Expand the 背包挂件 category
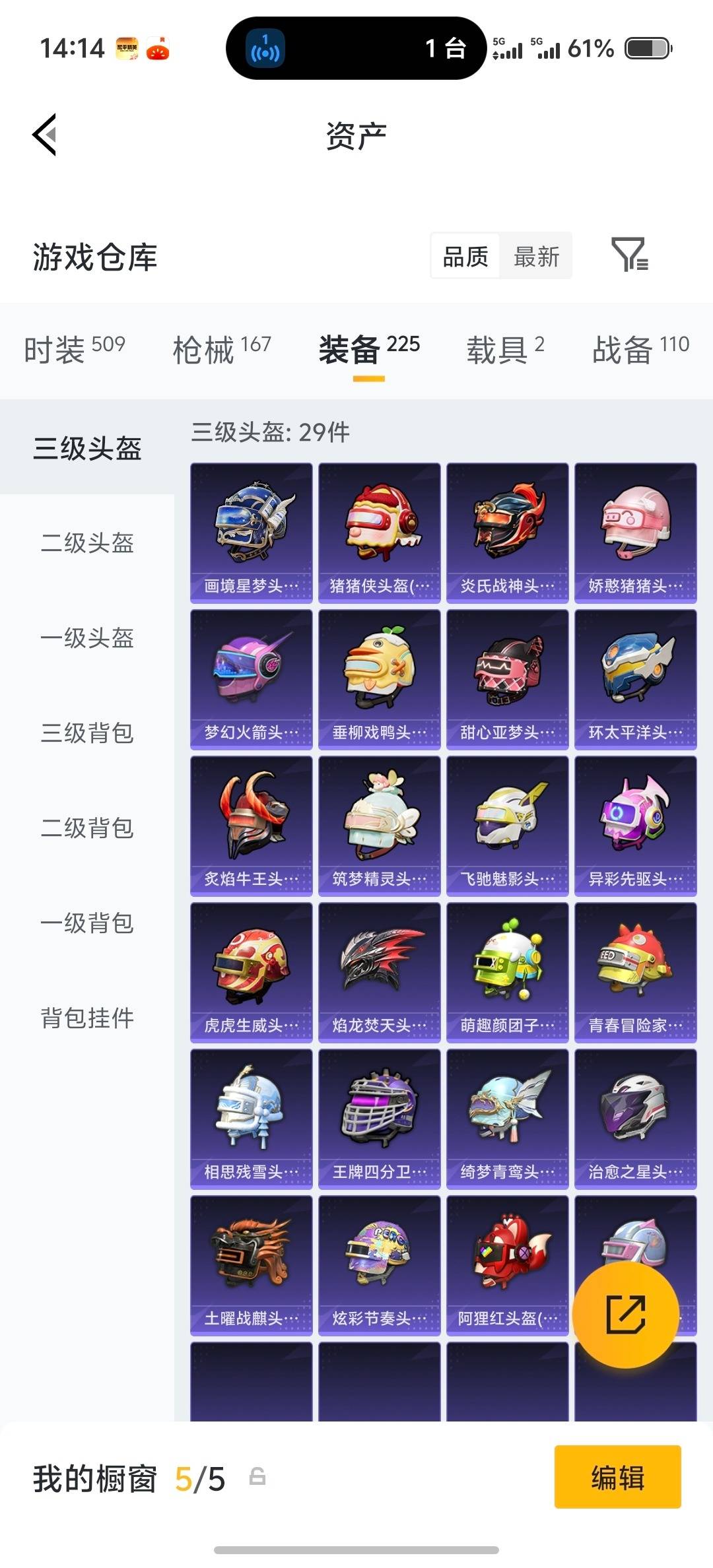 point(88,1019)
